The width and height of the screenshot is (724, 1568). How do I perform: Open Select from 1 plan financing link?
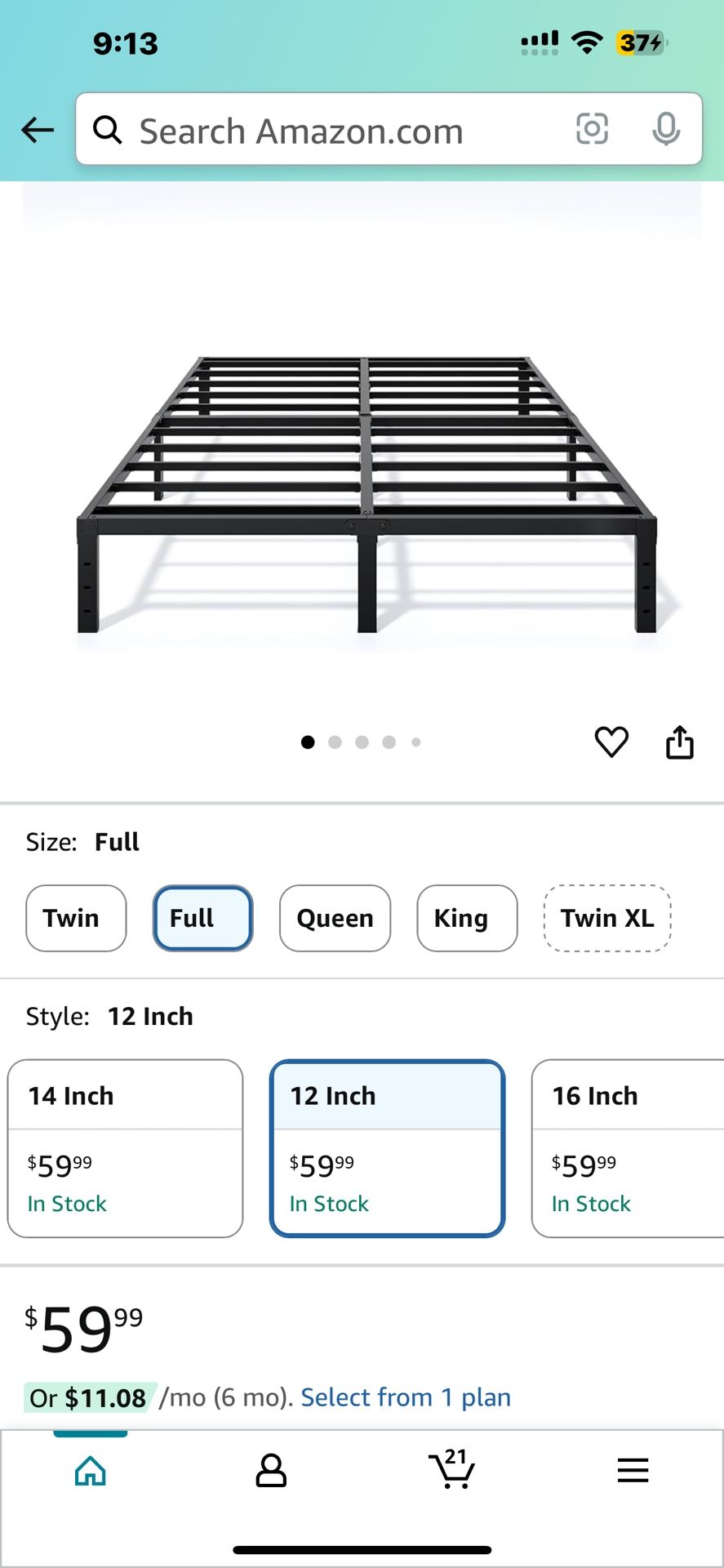405,1396
